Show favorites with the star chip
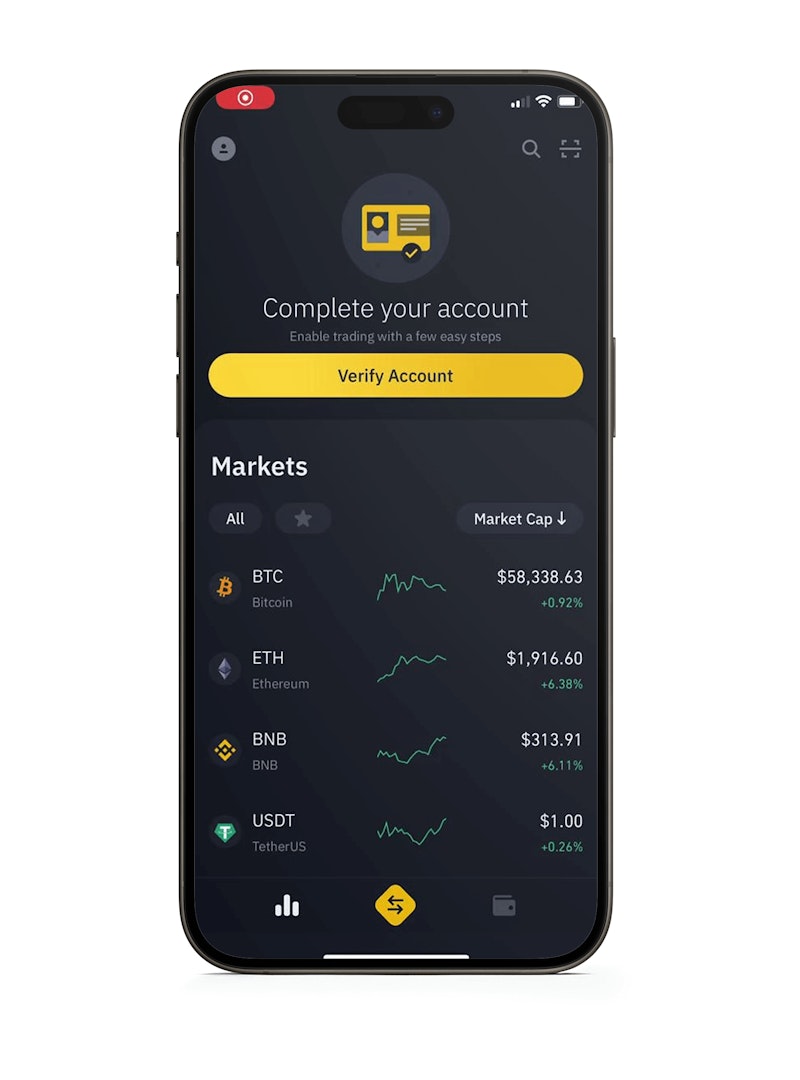Screen dimensions: 800x1080 (303, 518)
